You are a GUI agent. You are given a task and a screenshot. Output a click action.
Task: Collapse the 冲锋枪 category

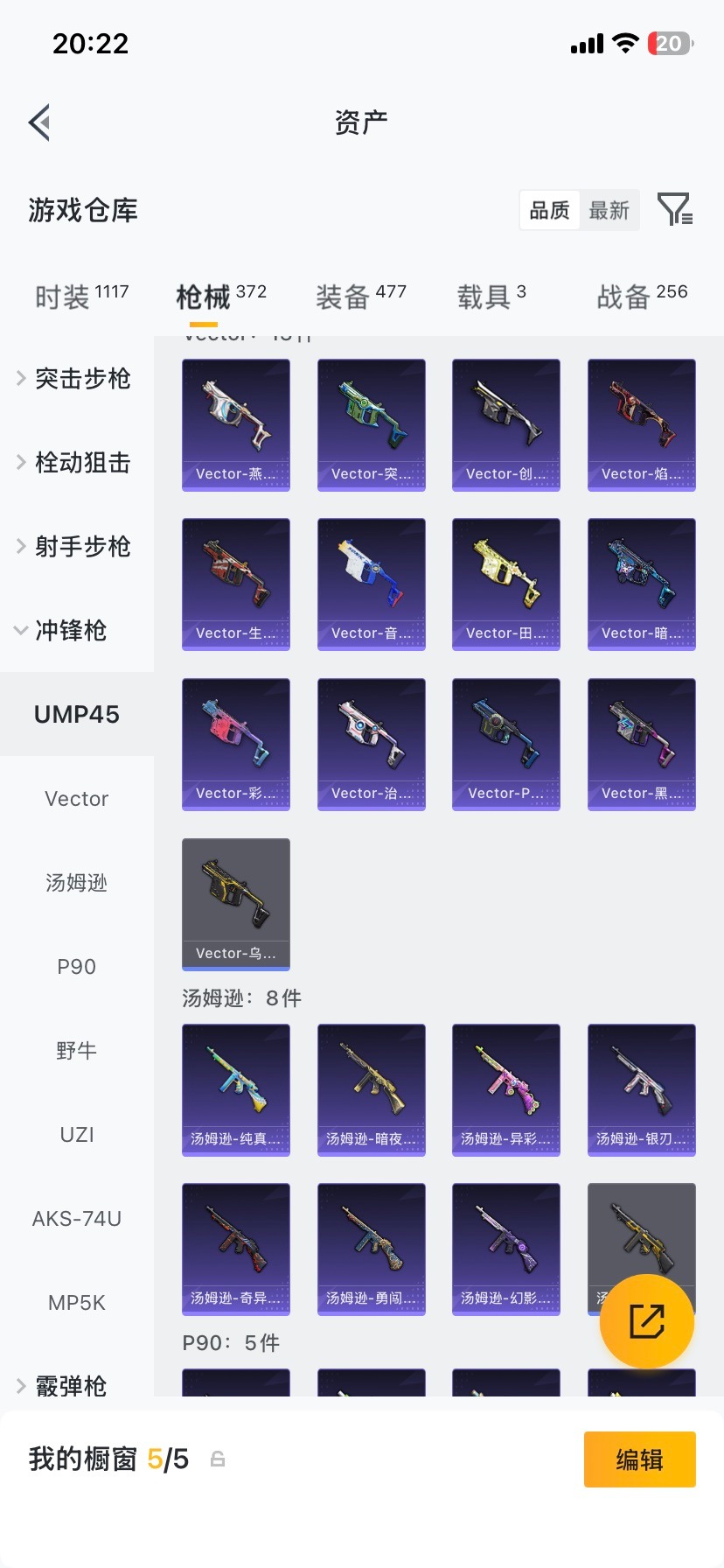(x=83, y=631)
